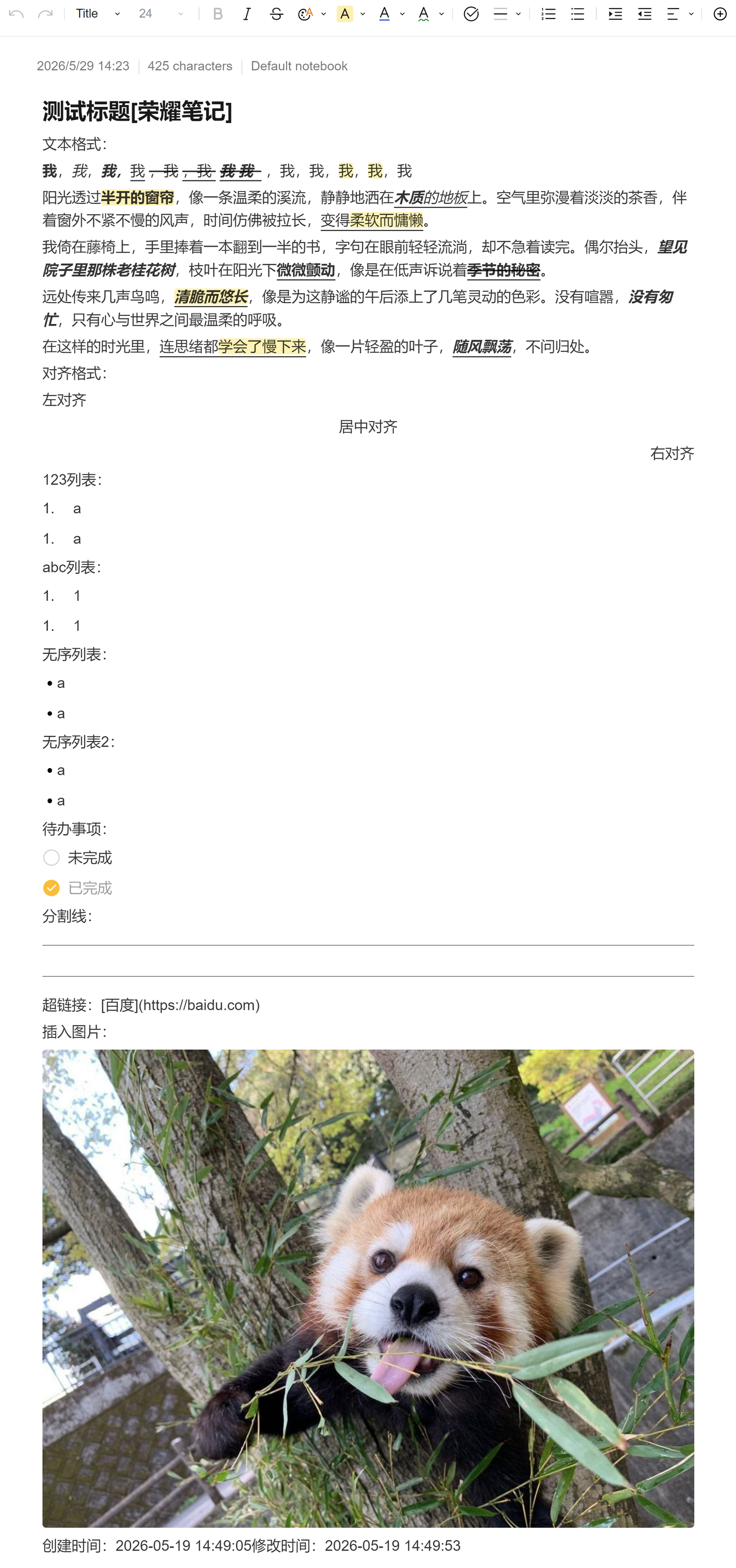This screenshot has height=1568, width=736.
Task: Apply strikethrough to text
Action: [x=277, y=14]
